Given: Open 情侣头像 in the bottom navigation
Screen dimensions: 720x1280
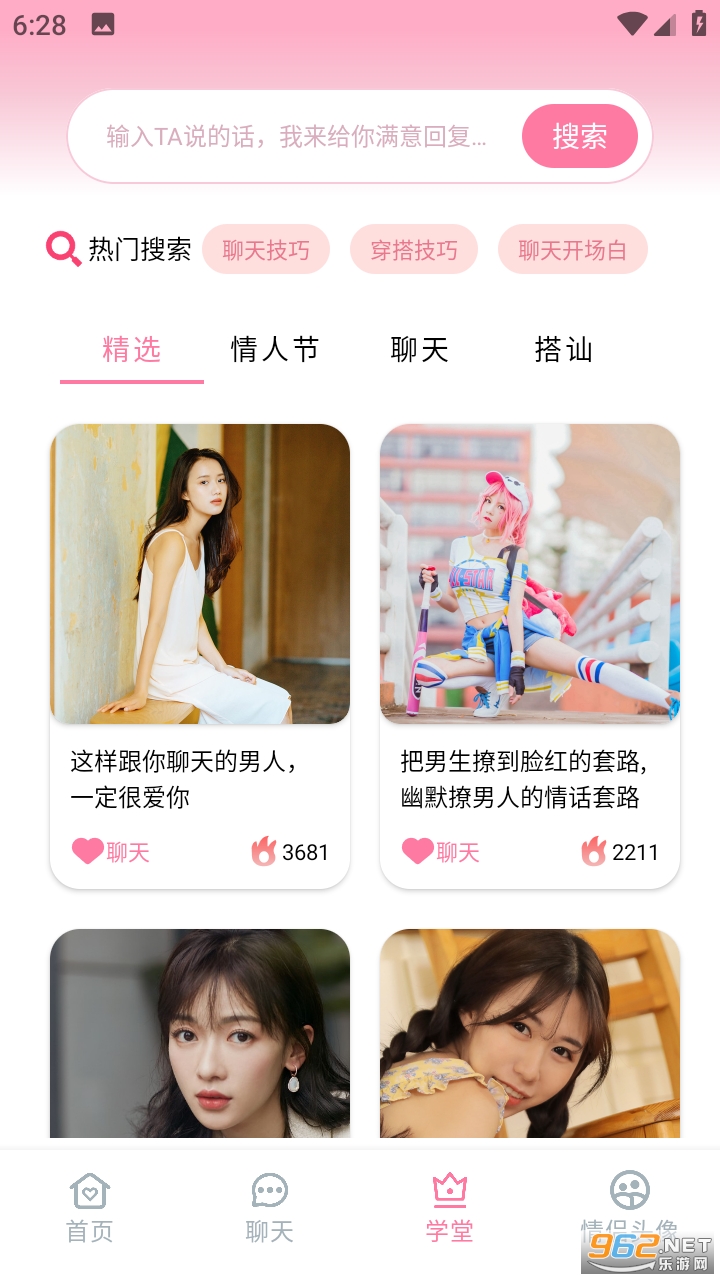Looking at the screenshot, I should tap(630, 1208).
